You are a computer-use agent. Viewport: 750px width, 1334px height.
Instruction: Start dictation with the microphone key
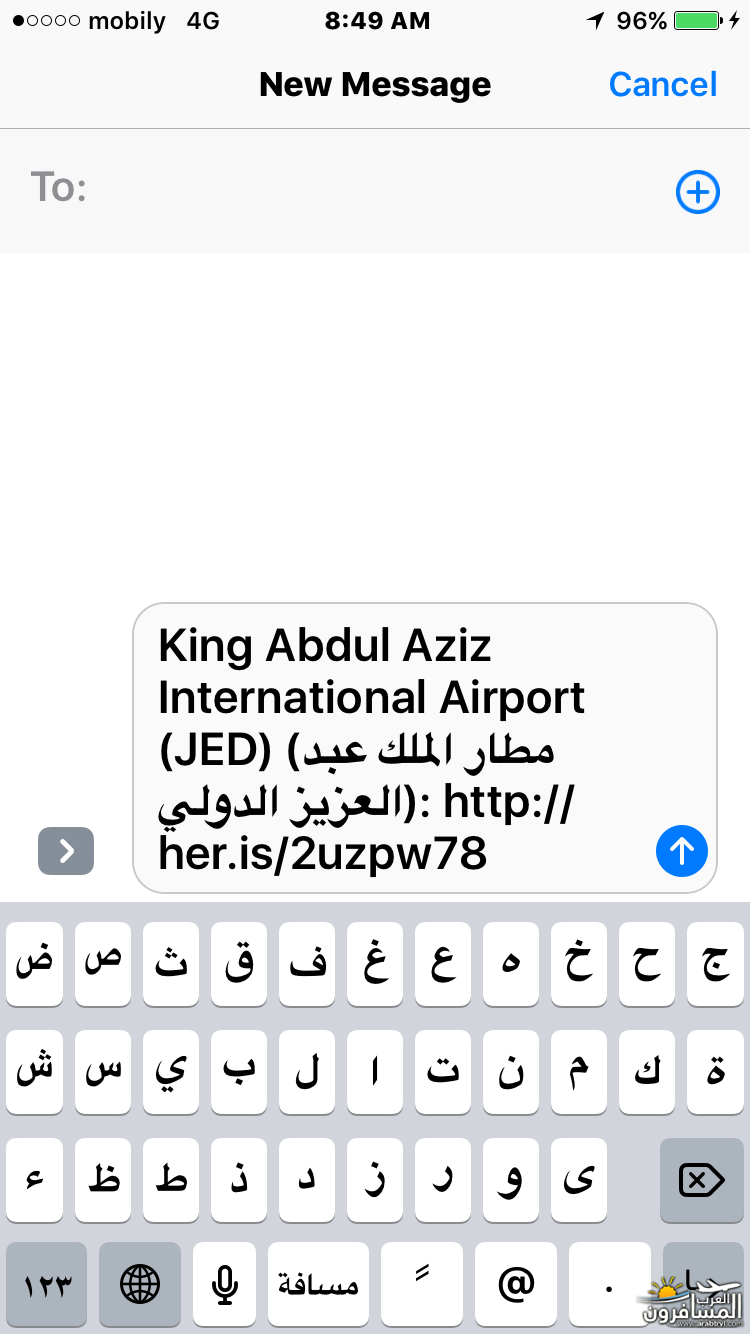tap(224, 1285)
